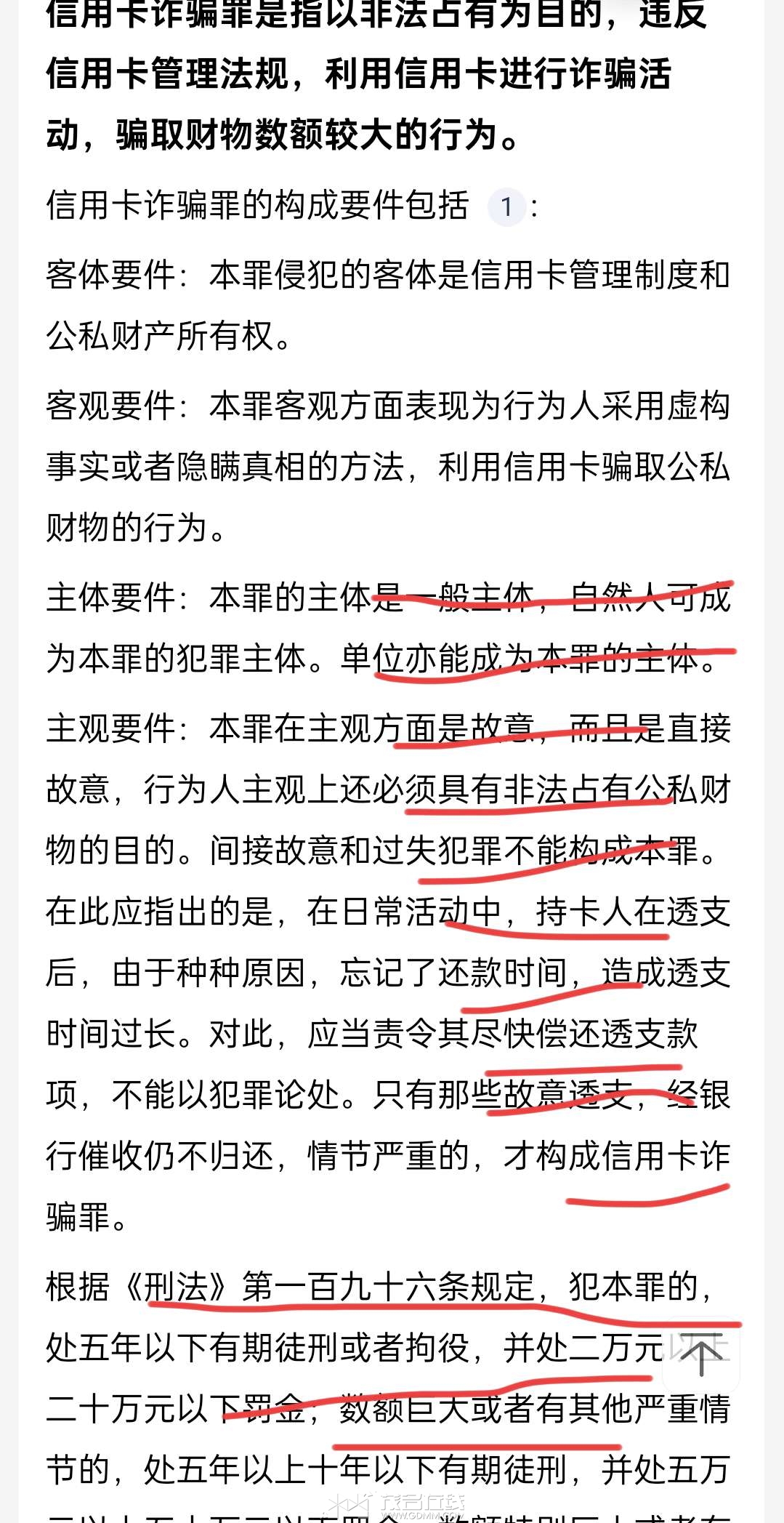Open citation reference 1
The height and width of the screenshot is (1523, 784).
506,207
